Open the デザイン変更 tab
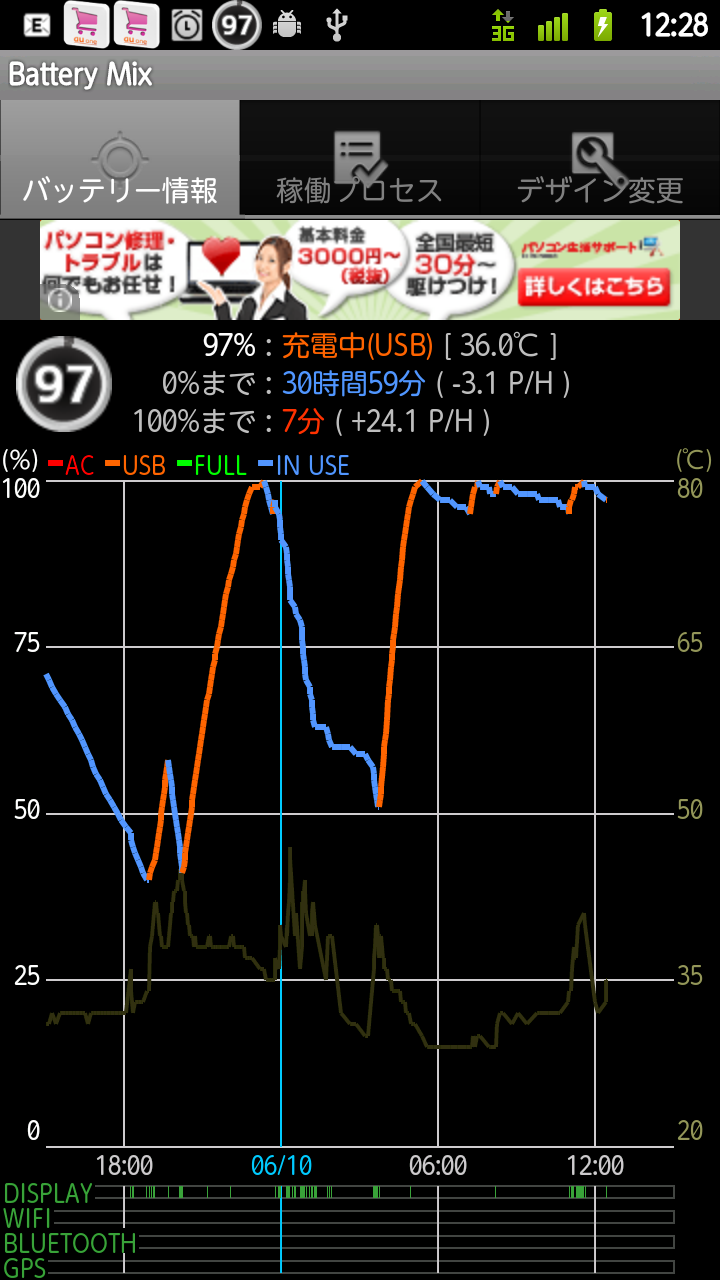The image size is (720, 1280). [x=600, y=158]
